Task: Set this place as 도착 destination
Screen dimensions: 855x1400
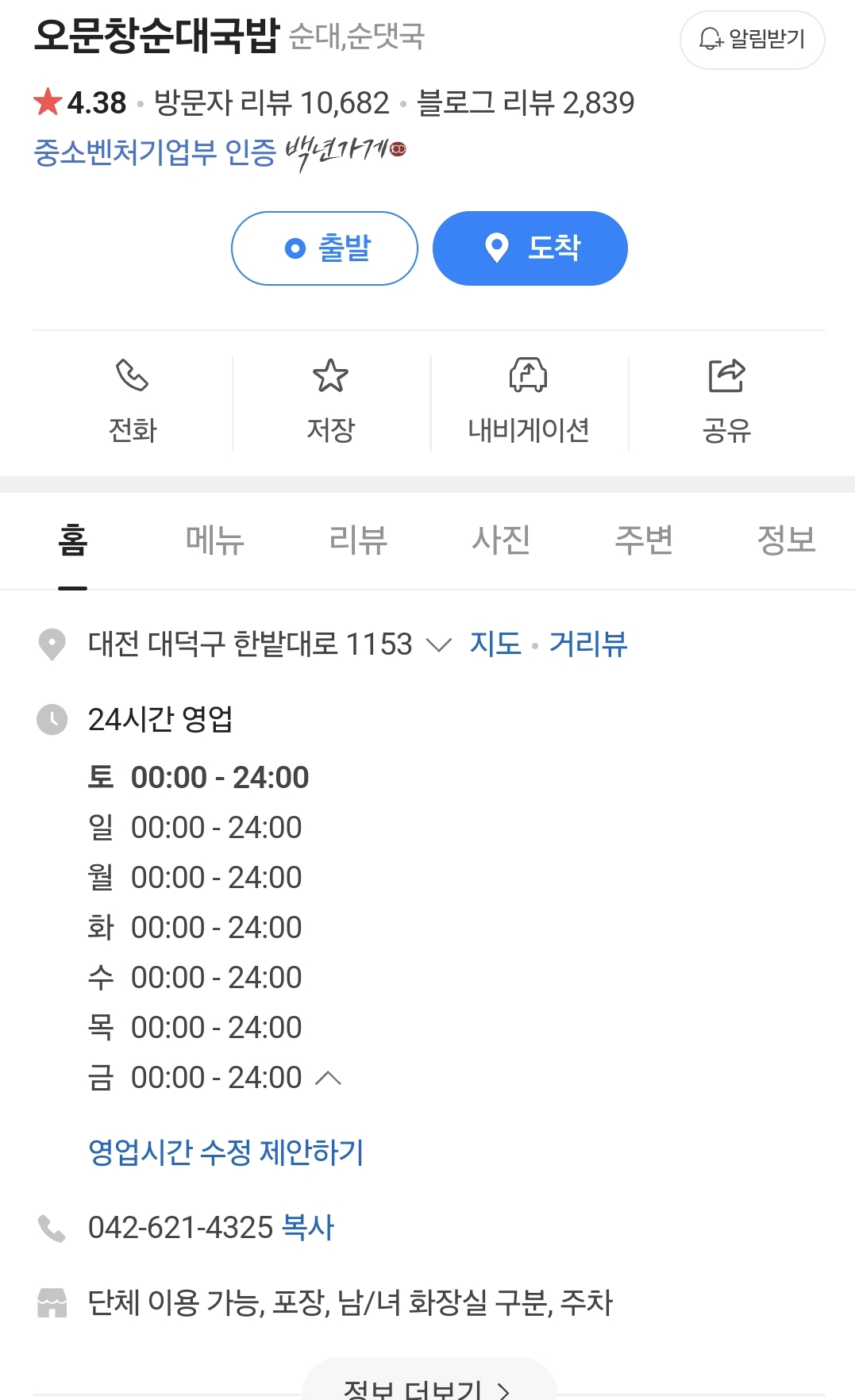Action: (x=530, y=248)
